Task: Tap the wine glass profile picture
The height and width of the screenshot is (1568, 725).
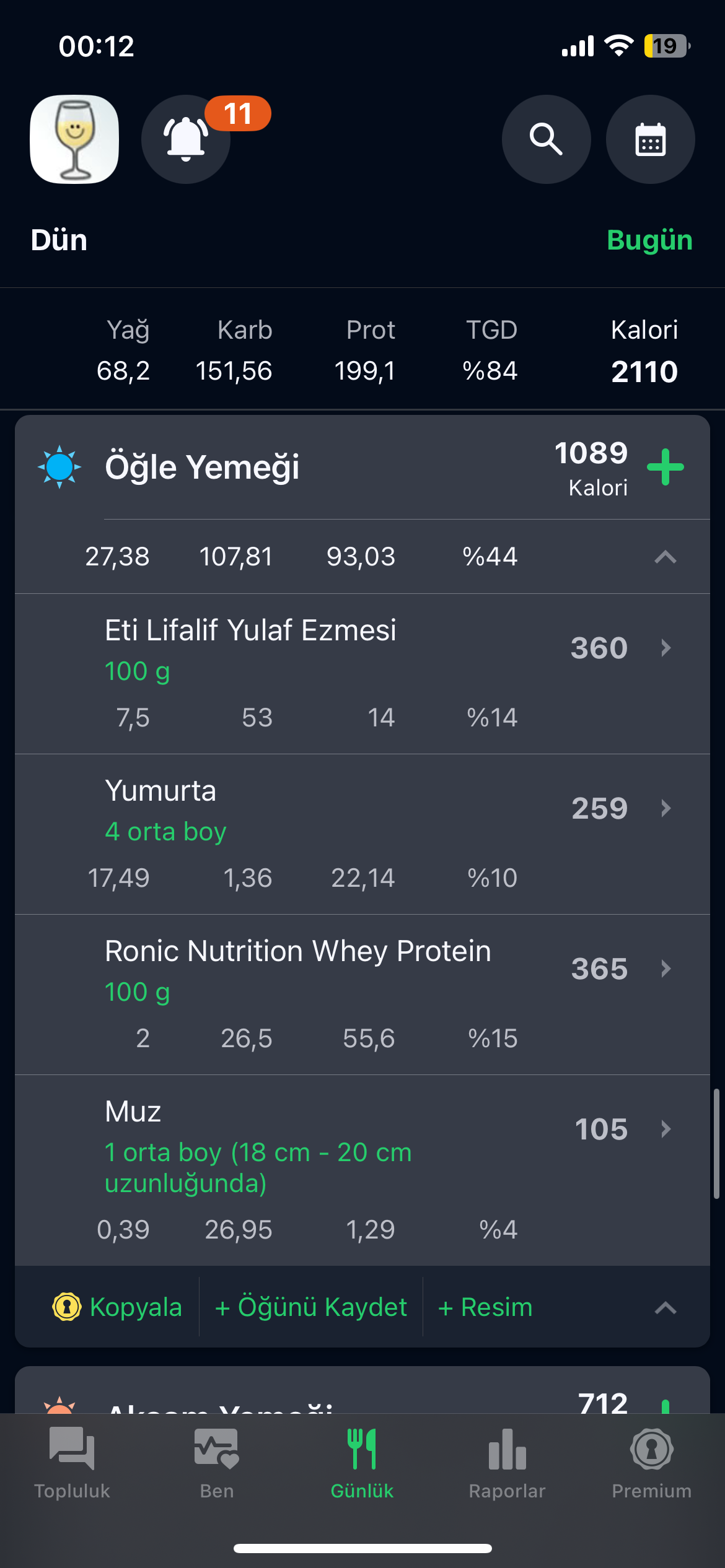Action: (x=74, y=139)
